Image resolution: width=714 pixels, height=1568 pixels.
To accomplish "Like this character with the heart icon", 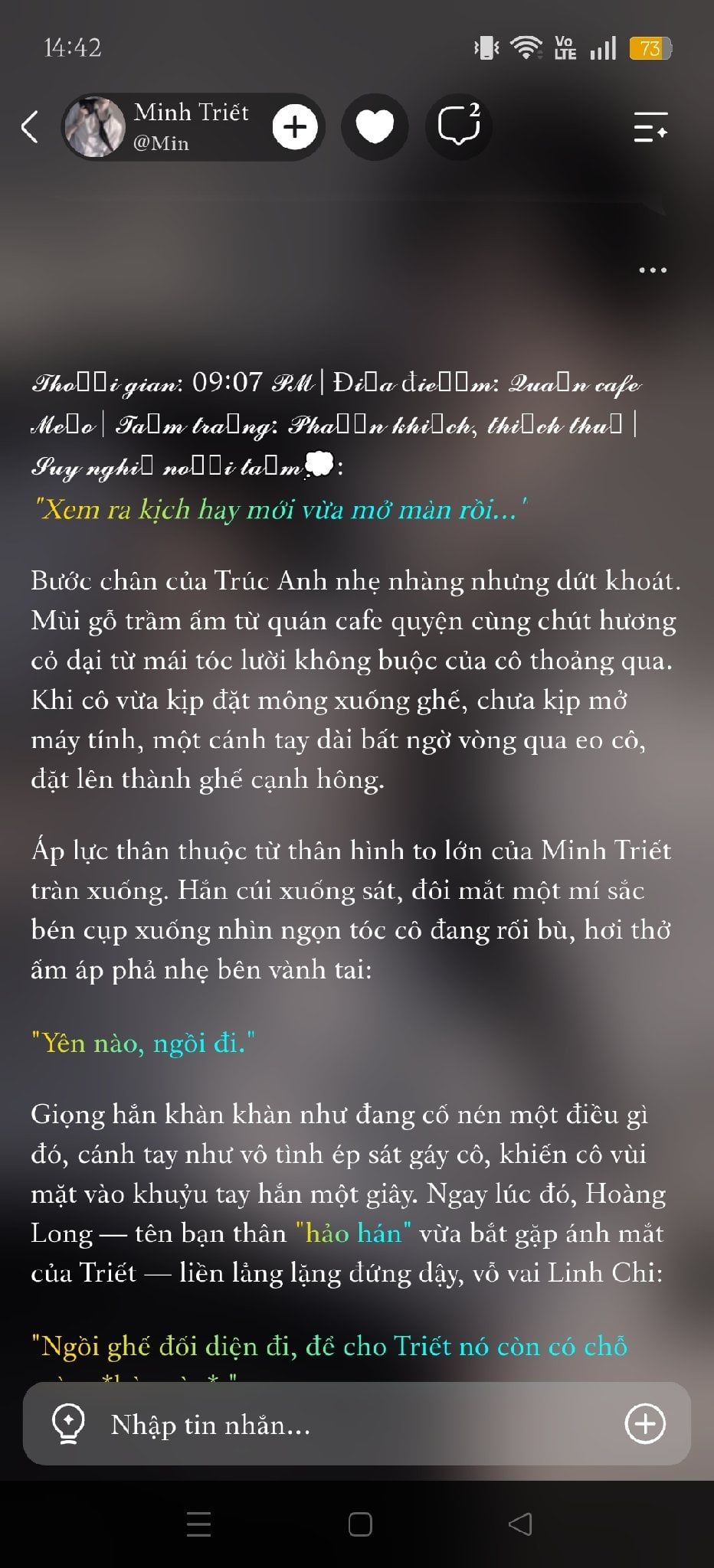I will pos(375,127).
